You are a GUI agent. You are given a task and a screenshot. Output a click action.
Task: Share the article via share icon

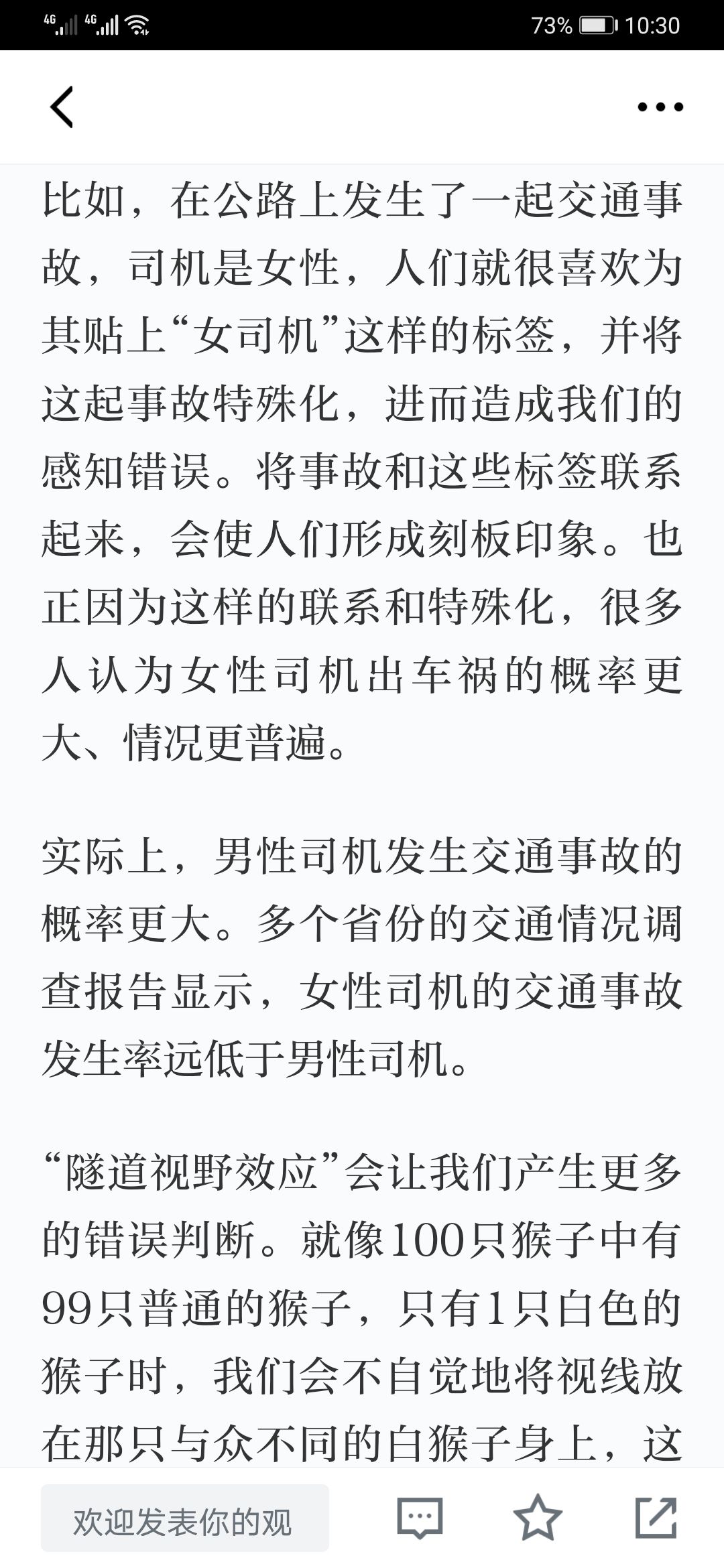click(x=656, y=1518)
